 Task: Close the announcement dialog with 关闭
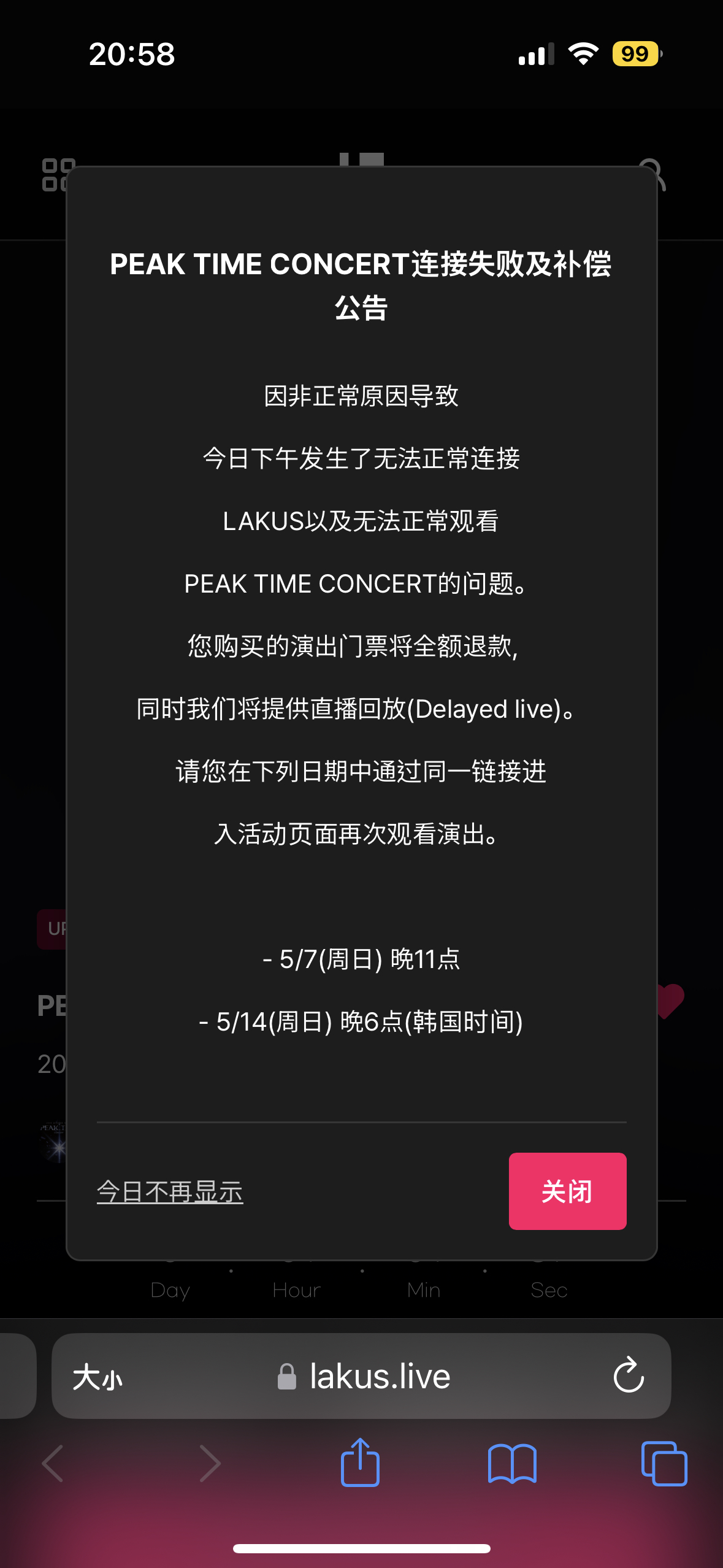567,1191
